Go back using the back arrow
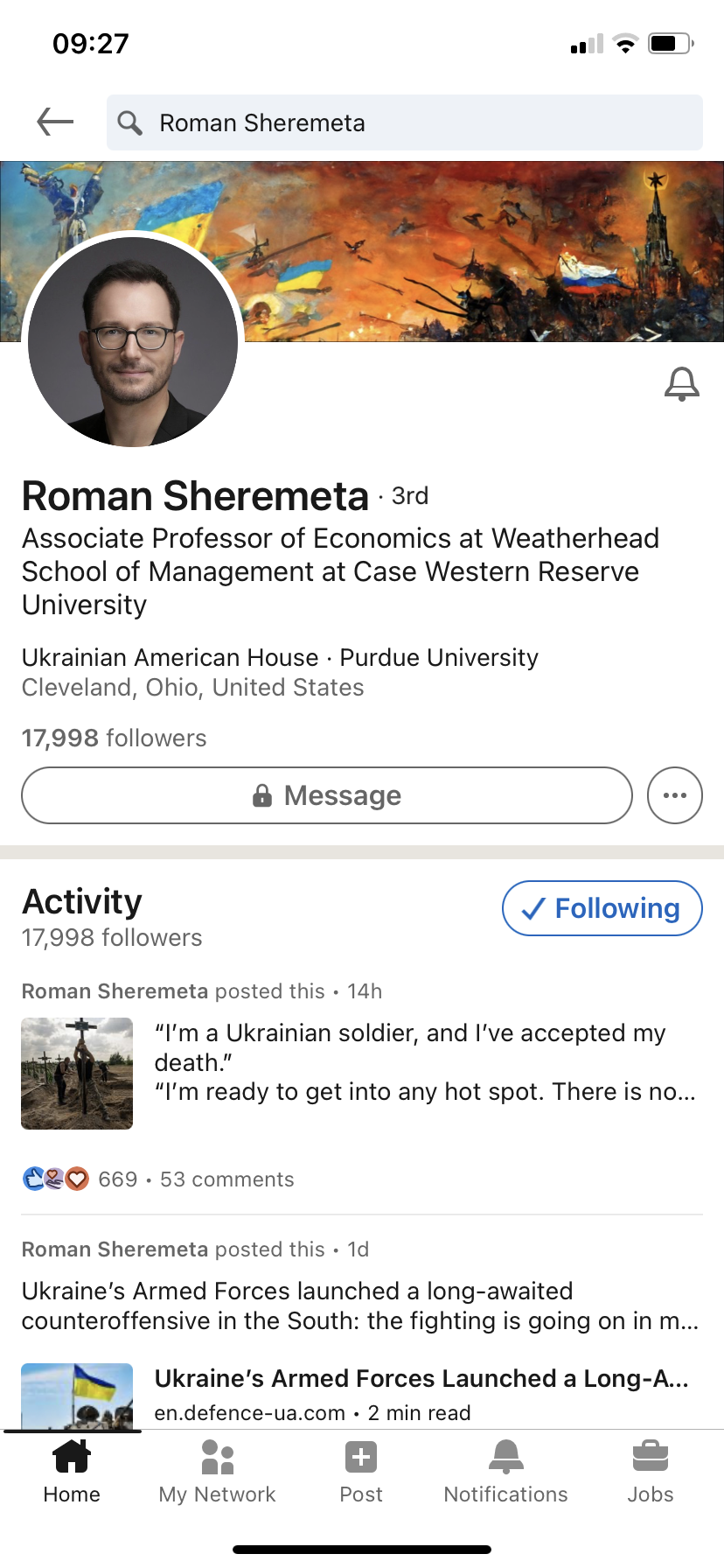 [x=54, y=122]
